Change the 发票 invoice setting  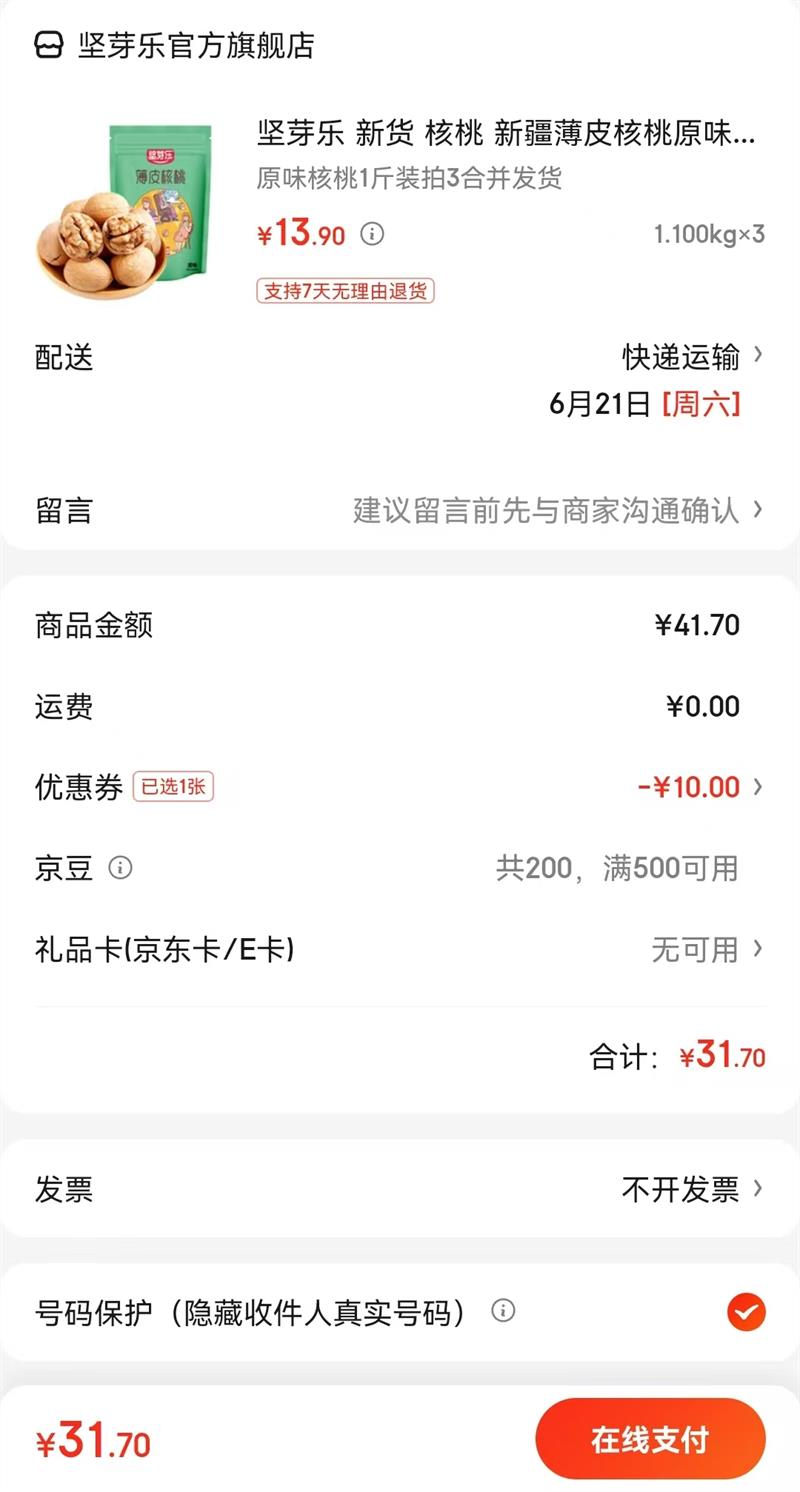tap(692, 1189)
